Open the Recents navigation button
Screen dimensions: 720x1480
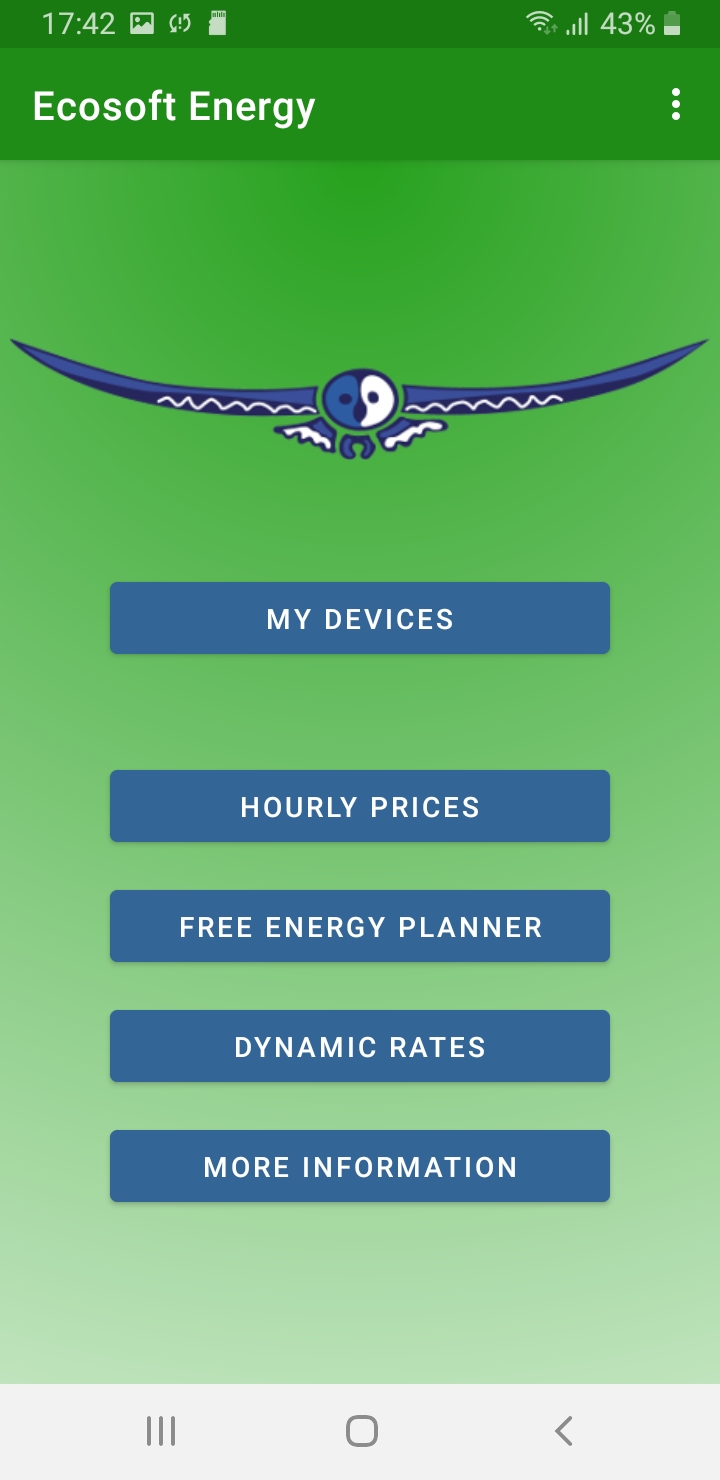160,1430
